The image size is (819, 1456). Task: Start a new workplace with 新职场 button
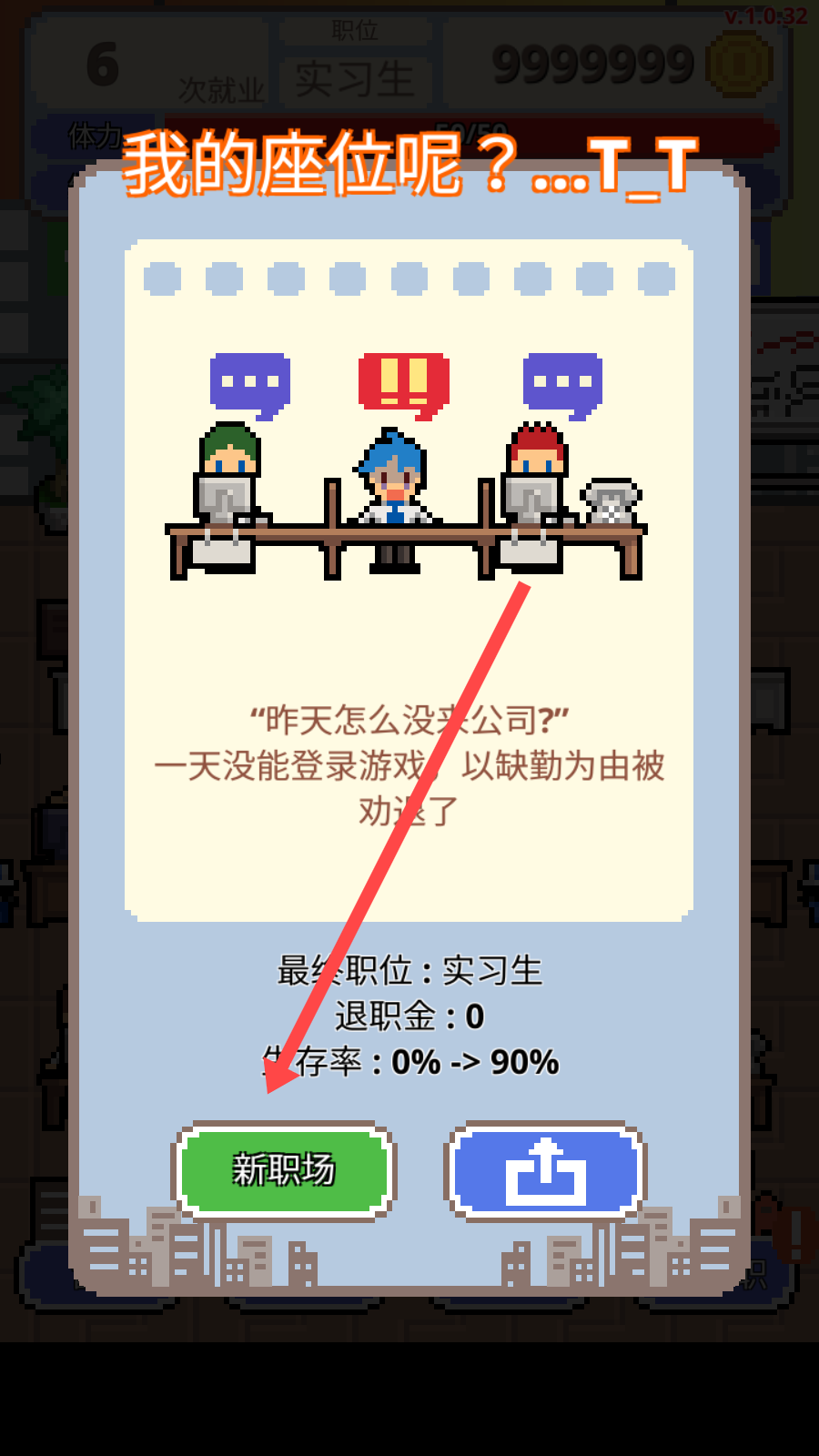284,1169
